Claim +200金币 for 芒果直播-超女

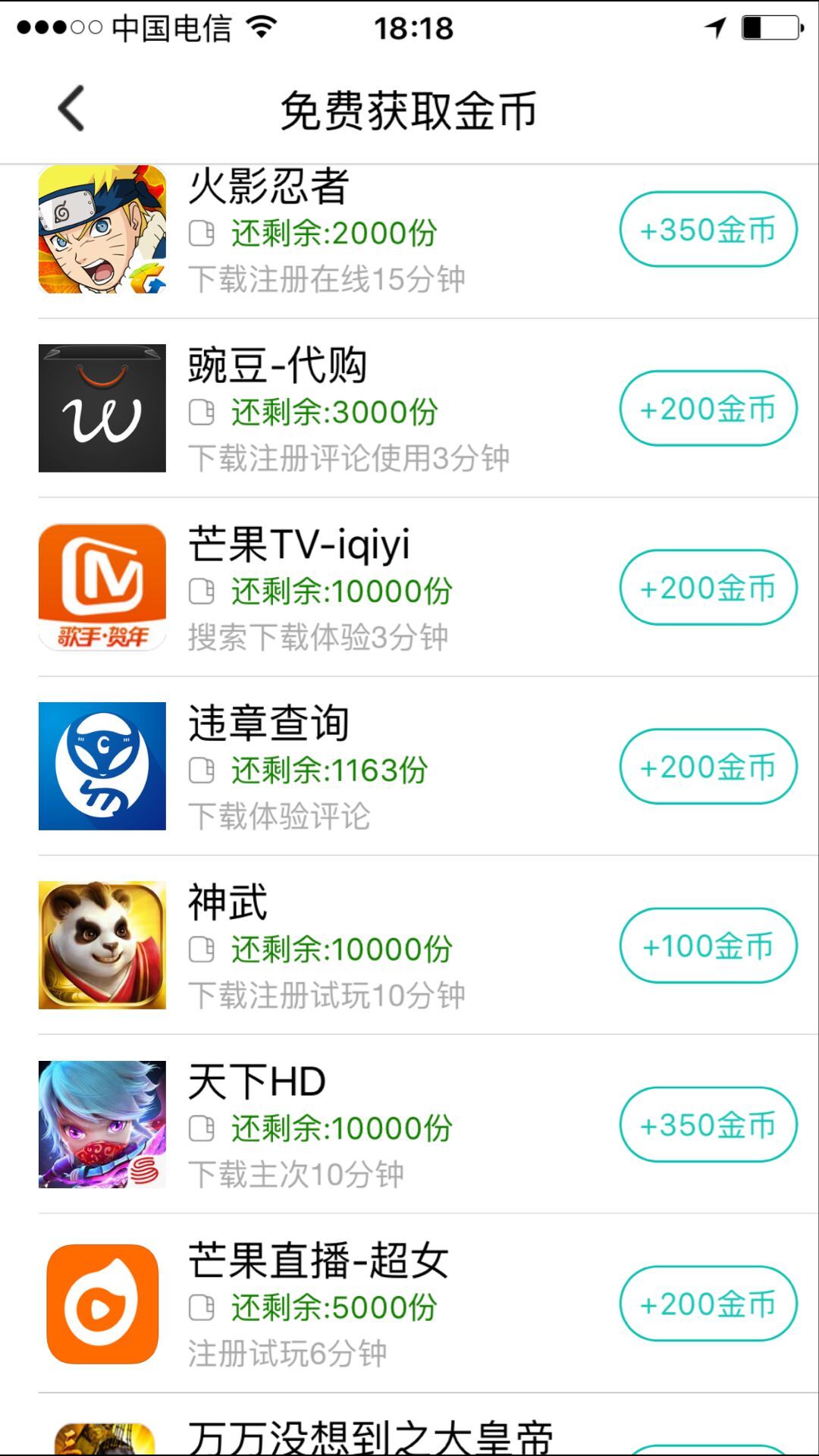708,1304
